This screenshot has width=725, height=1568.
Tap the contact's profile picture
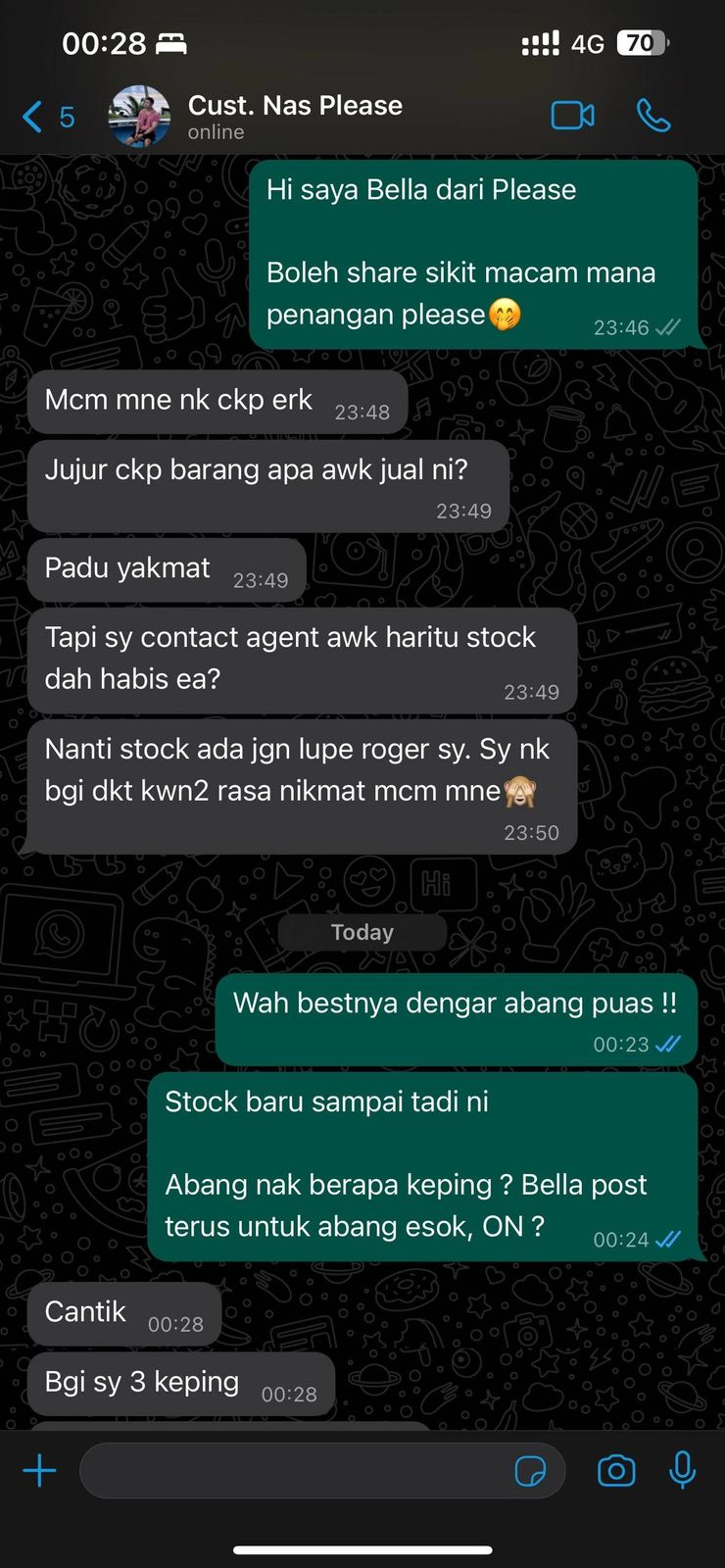click(x=139, y=116)
